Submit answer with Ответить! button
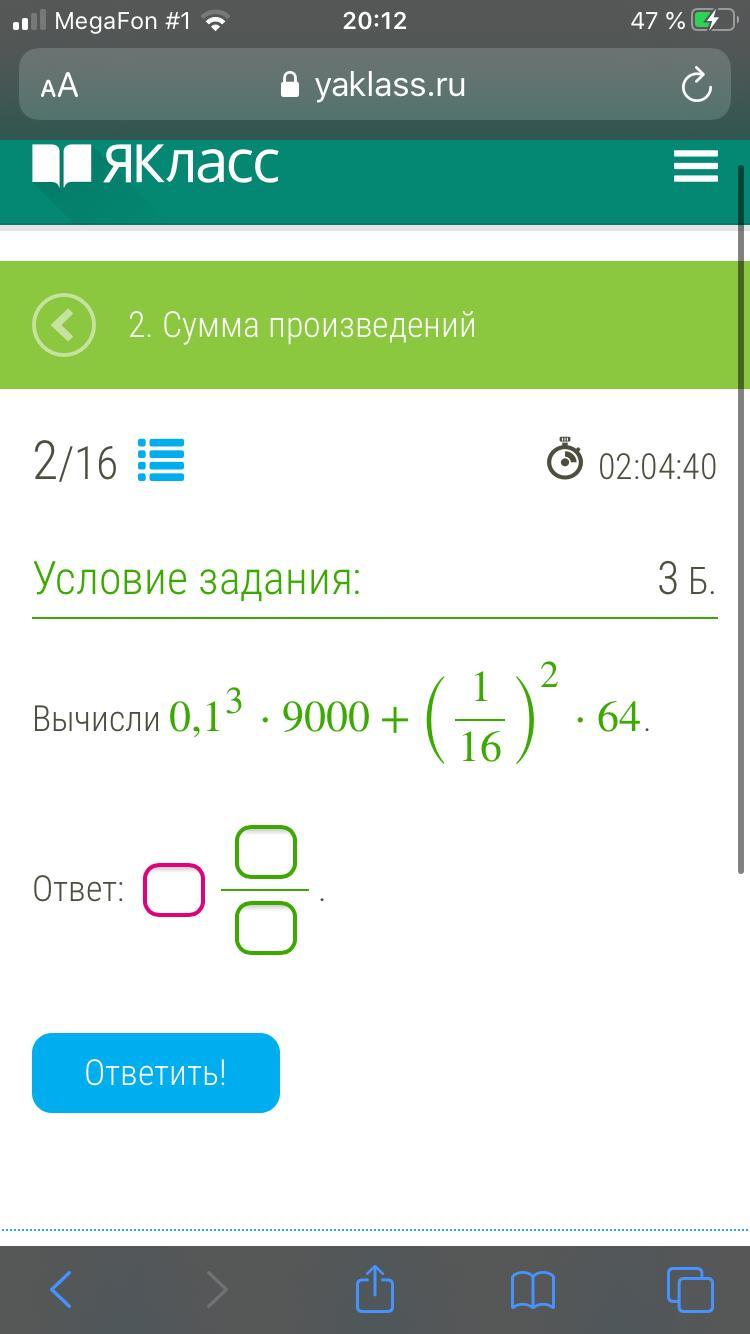The image size is (750, 1334). point(156,1072)
